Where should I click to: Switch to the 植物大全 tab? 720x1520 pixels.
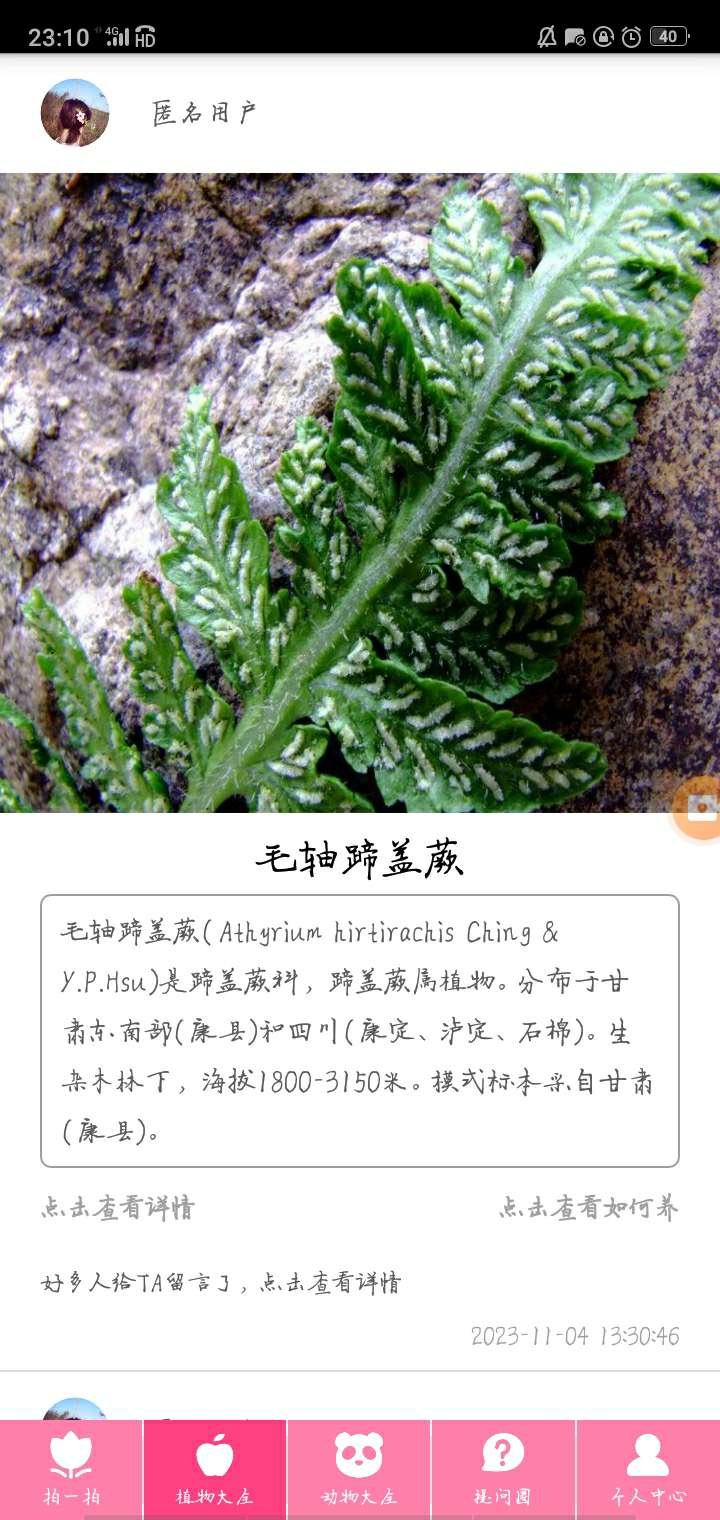tap(215, 1468)
